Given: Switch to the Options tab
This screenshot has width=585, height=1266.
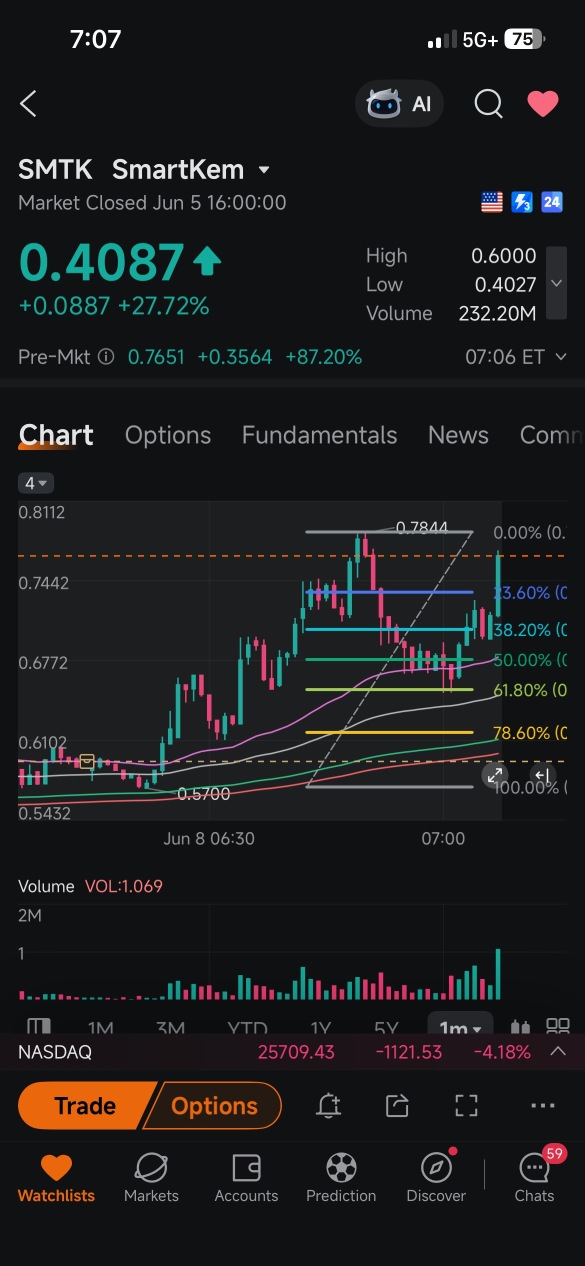Looking at the screenshot, I should (168, 435).
